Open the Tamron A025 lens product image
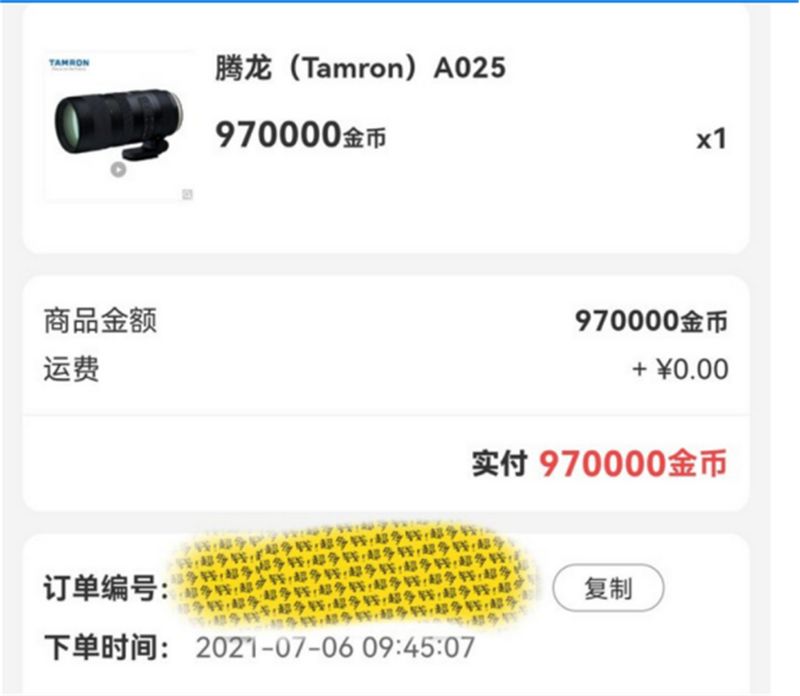The width and height of the screenshot is (800, 696). [x=118, y=127]
